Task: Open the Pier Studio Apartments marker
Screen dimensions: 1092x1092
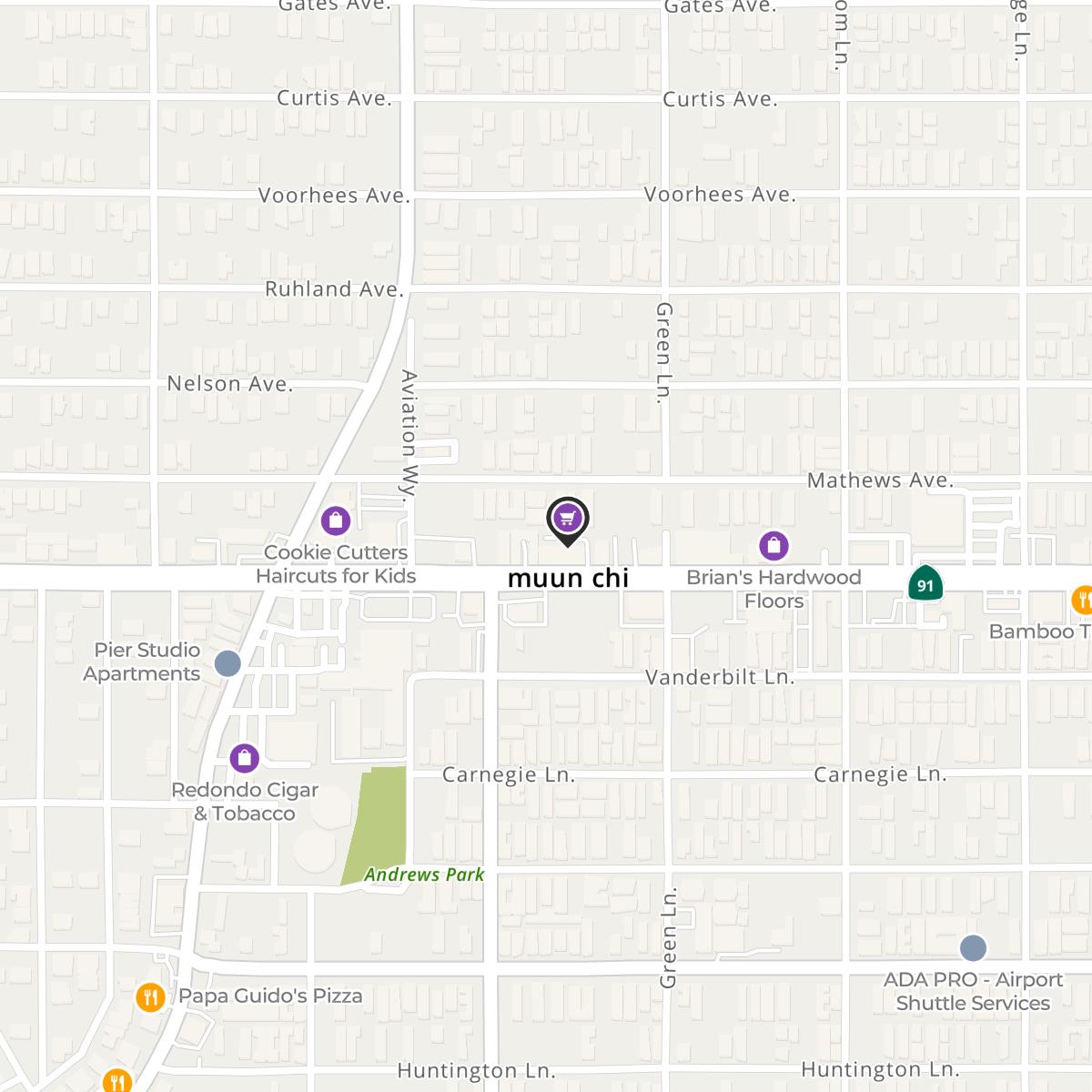Action: pyautogui.click(x=227, y=662)
